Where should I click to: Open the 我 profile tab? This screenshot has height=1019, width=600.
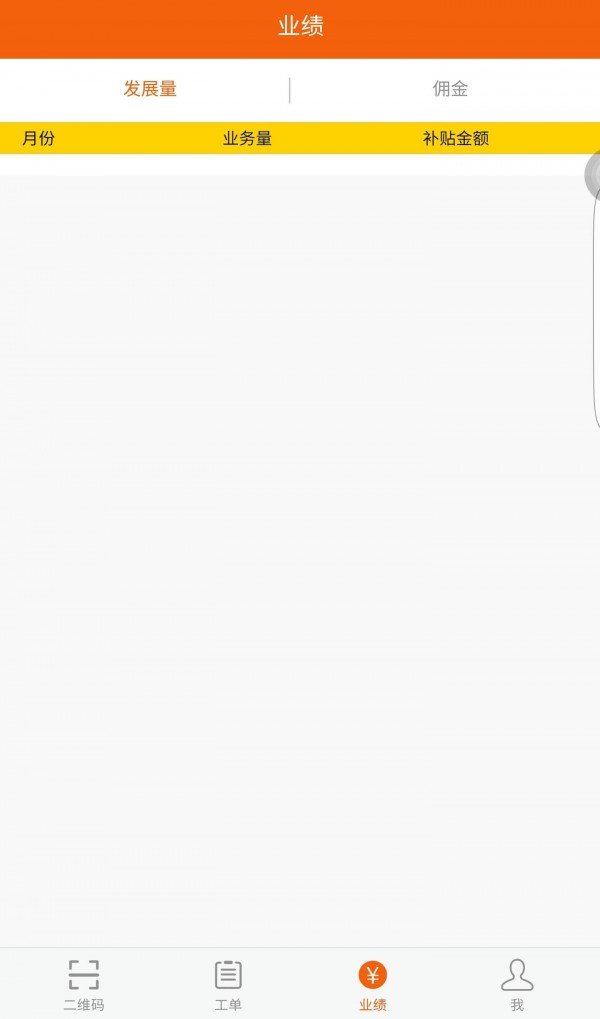click(517, 984)
